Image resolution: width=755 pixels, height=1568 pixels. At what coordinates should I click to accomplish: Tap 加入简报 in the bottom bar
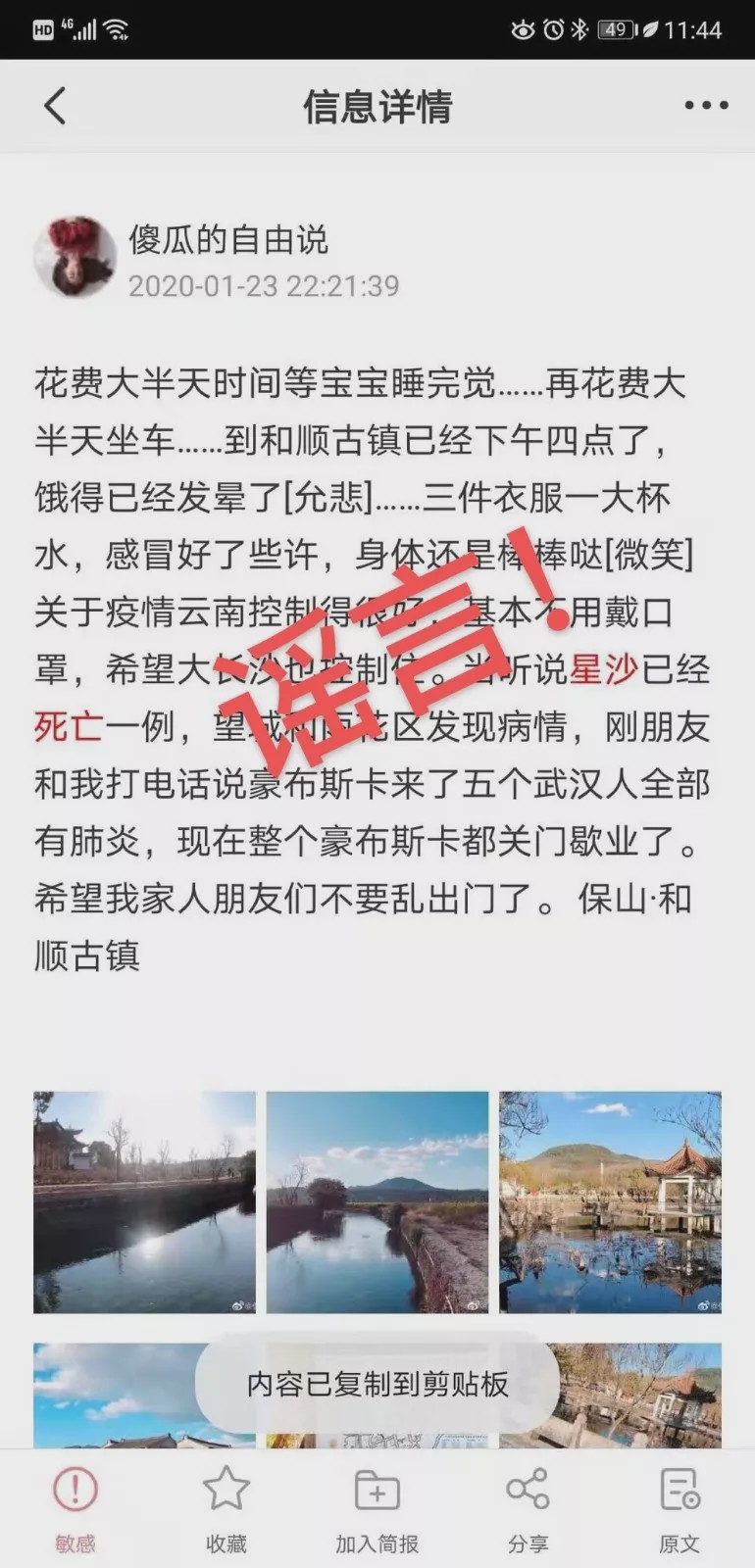coord(377,1507)
